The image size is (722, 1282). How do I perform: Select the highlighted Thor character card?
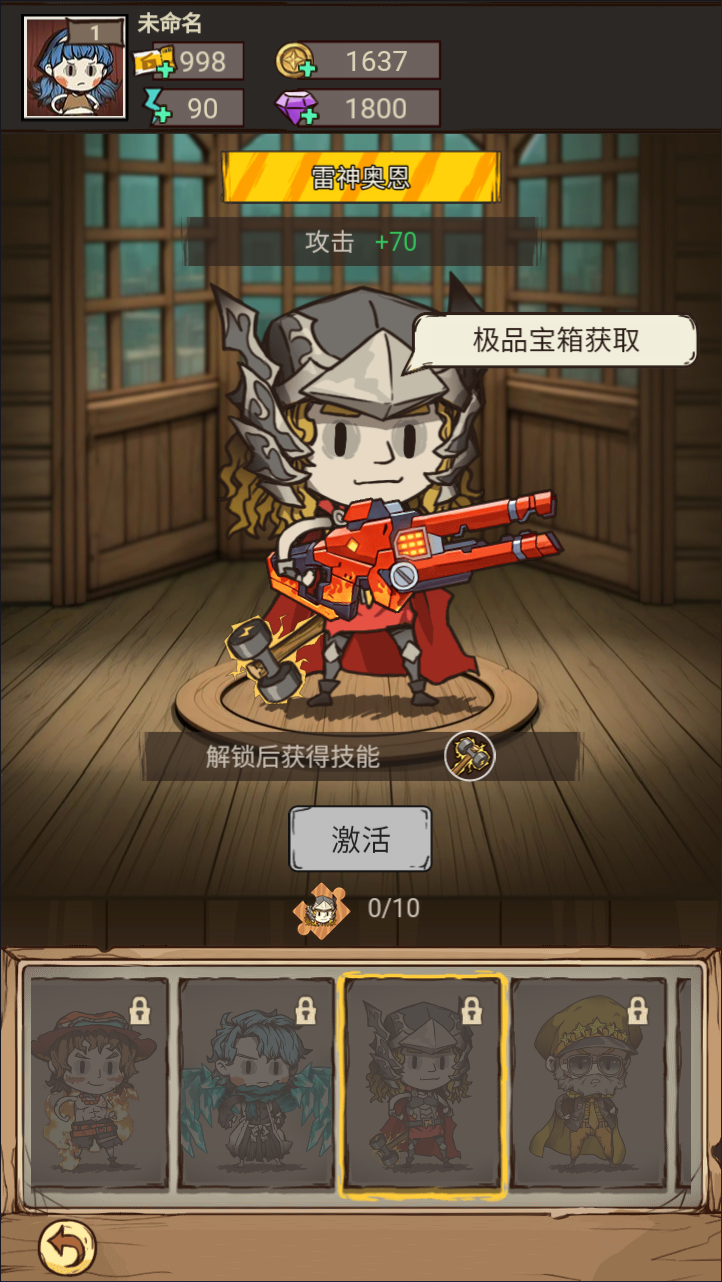[x=423, y=1085]
